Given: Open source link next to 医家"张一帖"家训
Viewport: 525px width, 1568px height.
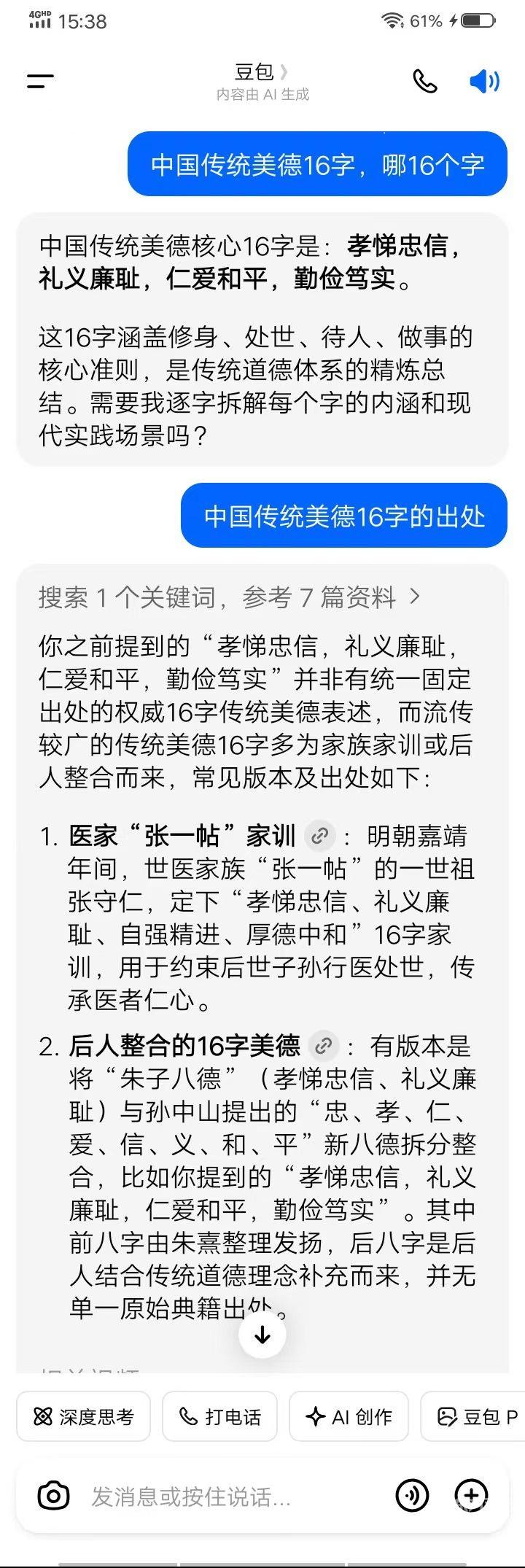Looking at the screenshot, I should click(x=319, y=837).
